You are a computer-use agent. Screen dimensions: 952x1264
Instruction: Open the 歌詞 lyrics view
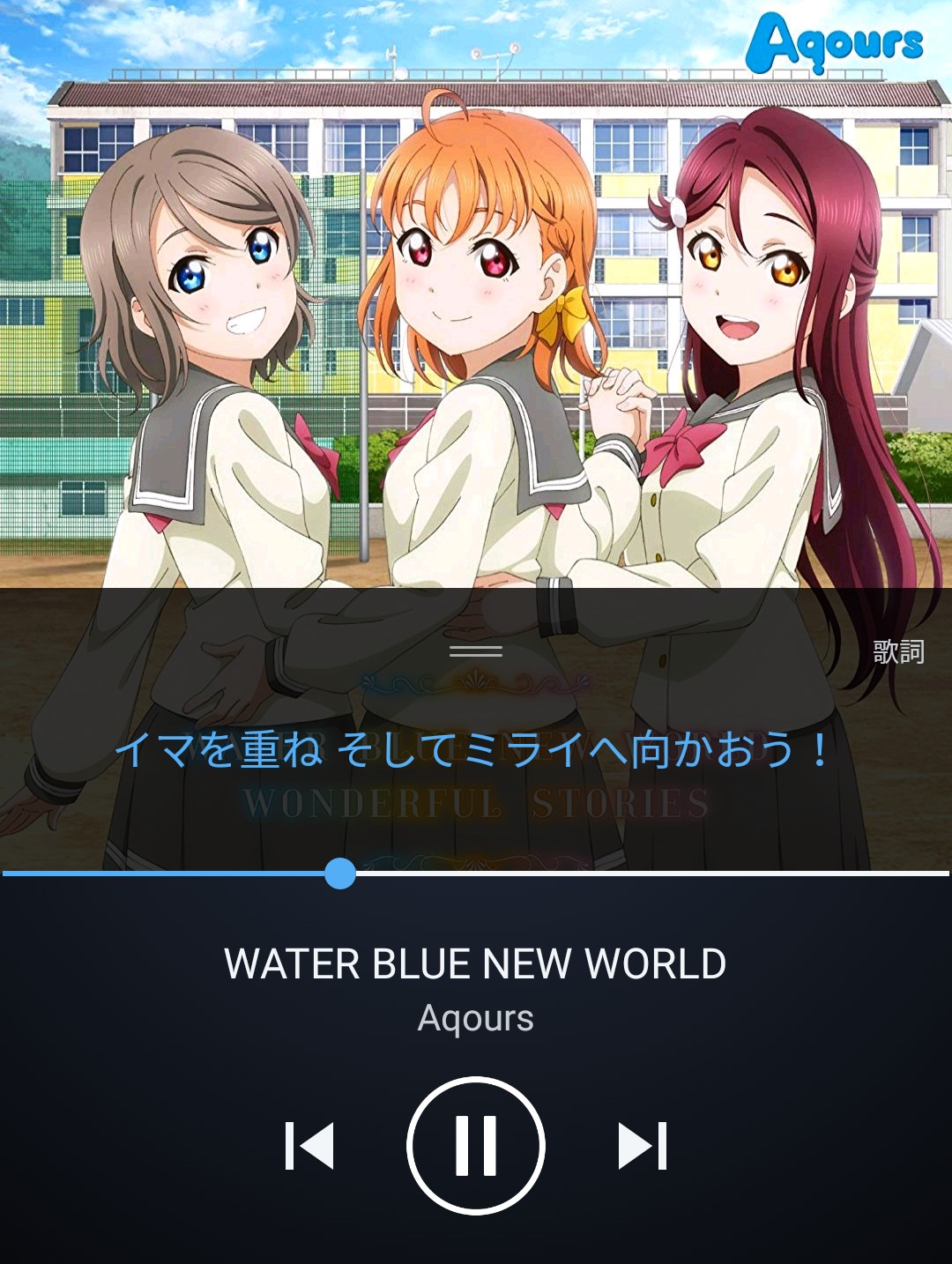tap(898, 651)
